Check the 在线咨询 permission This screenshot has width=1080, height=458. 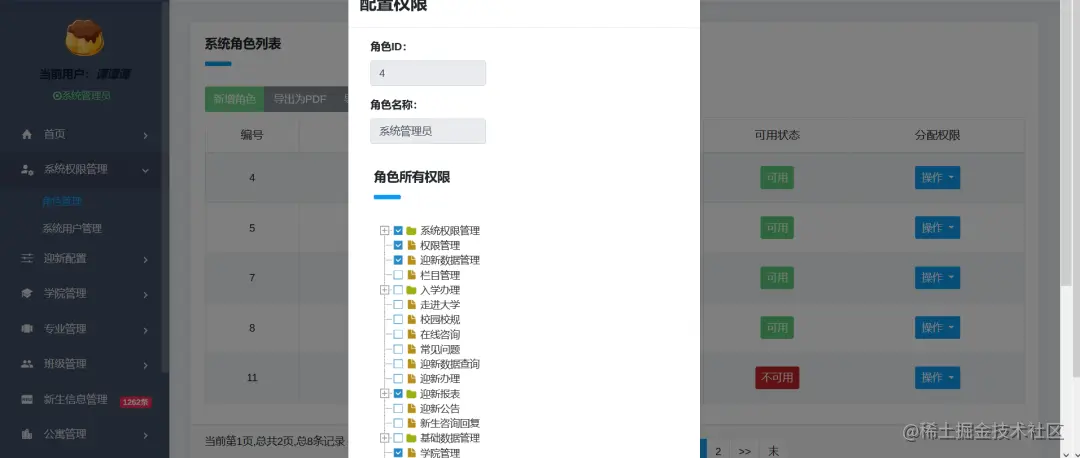(x=398, y=334)
